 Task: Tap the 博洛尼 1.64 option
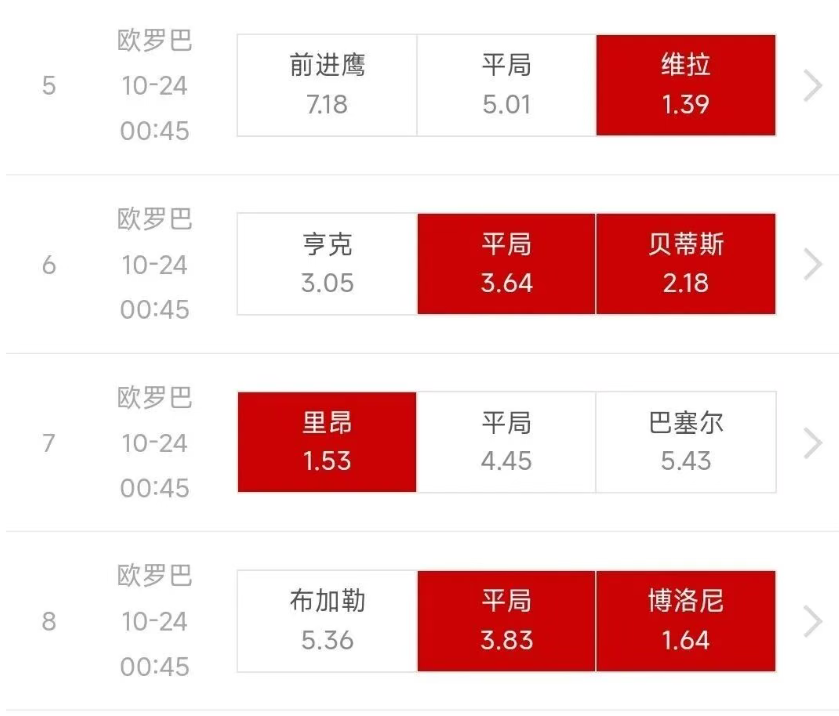point(686,620)
